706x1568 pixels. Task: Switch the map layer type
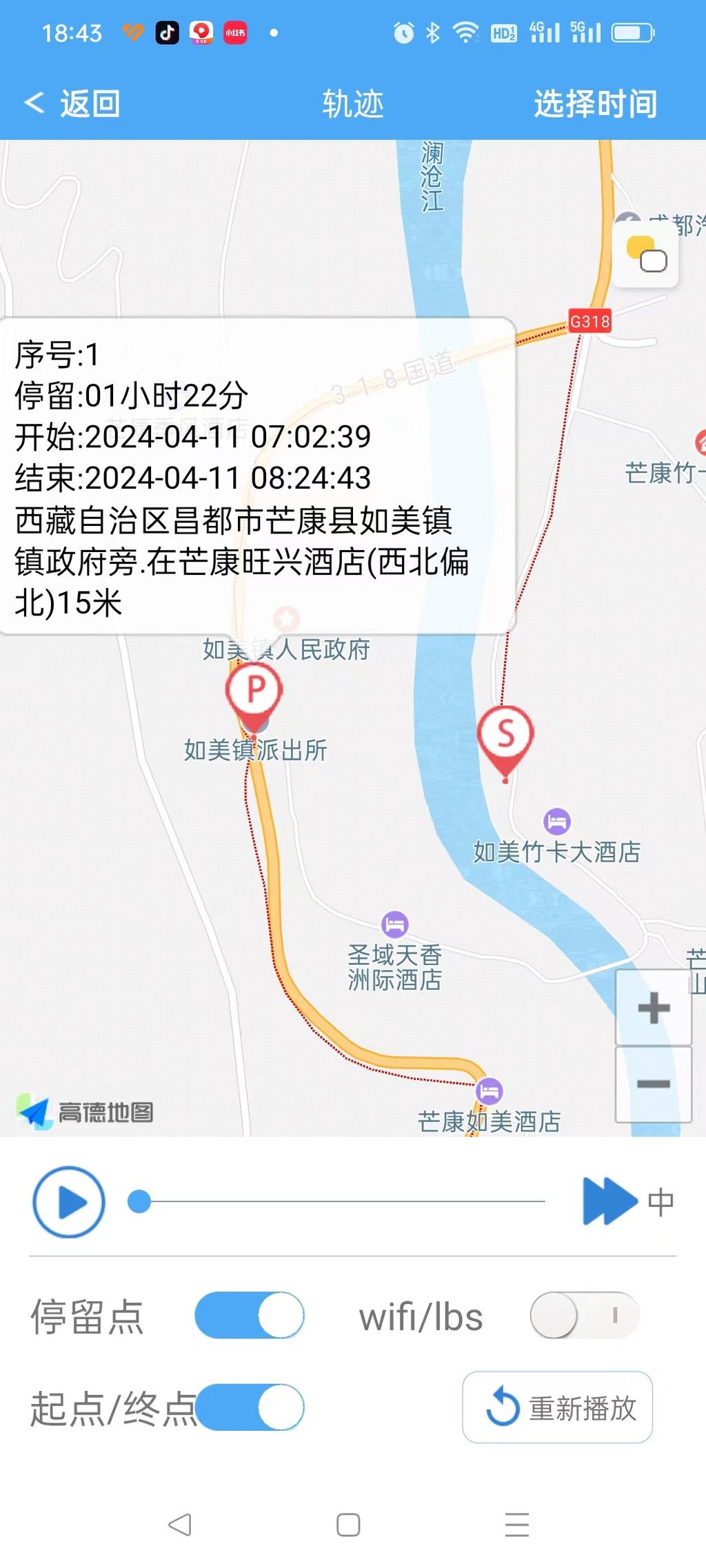click(646, 254)
